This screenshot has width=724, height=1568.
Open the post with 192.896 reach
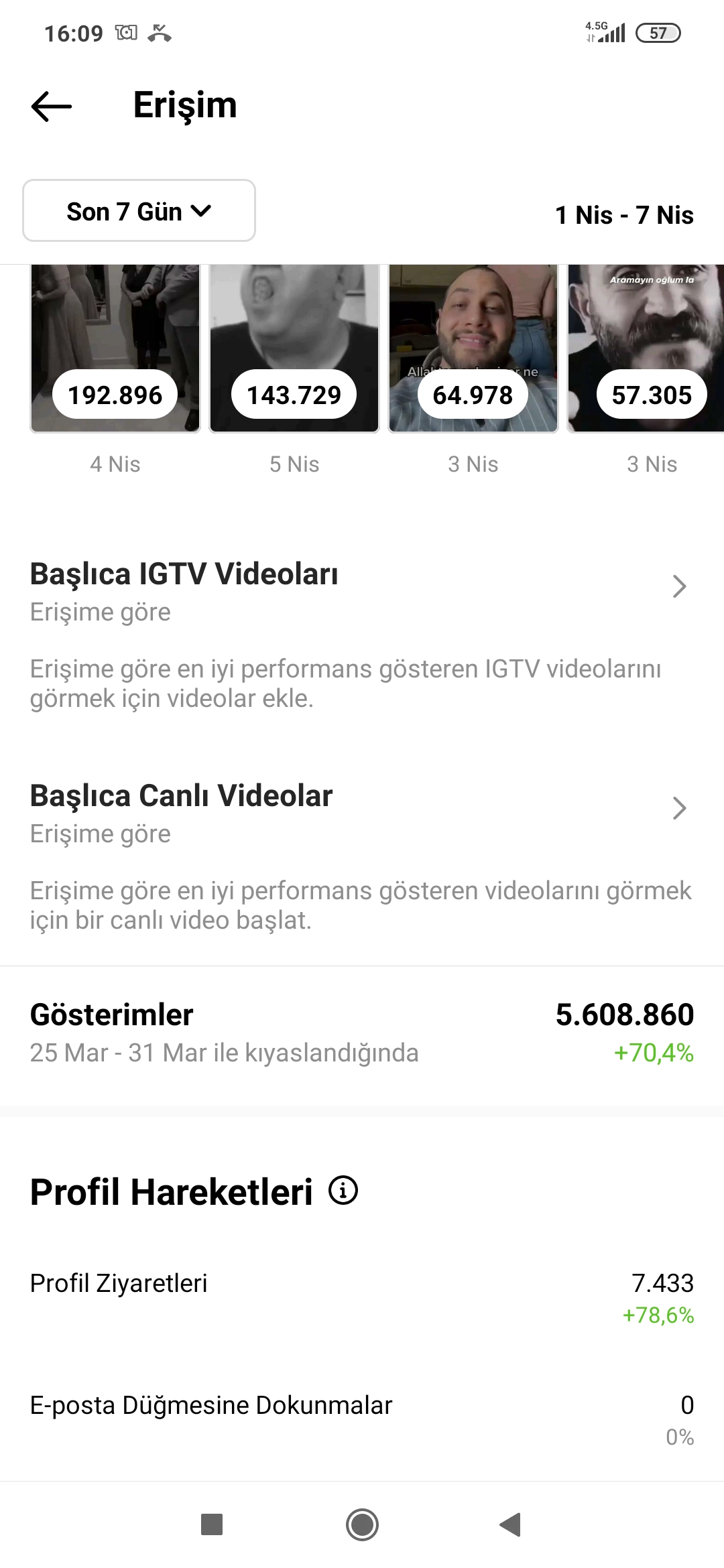click(x=115, y=348)
